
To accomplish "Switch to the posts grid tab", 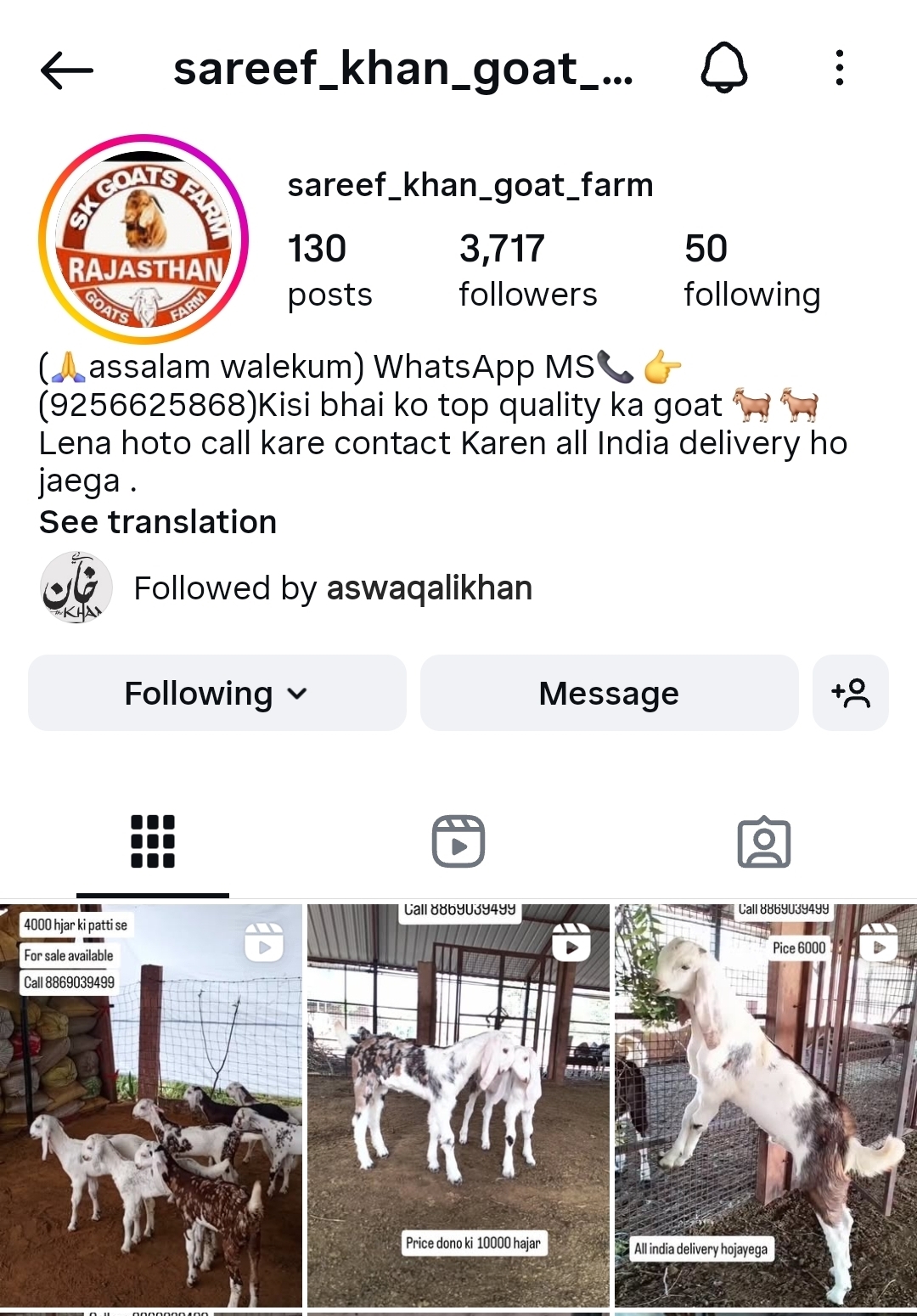I will coord(153,841).
